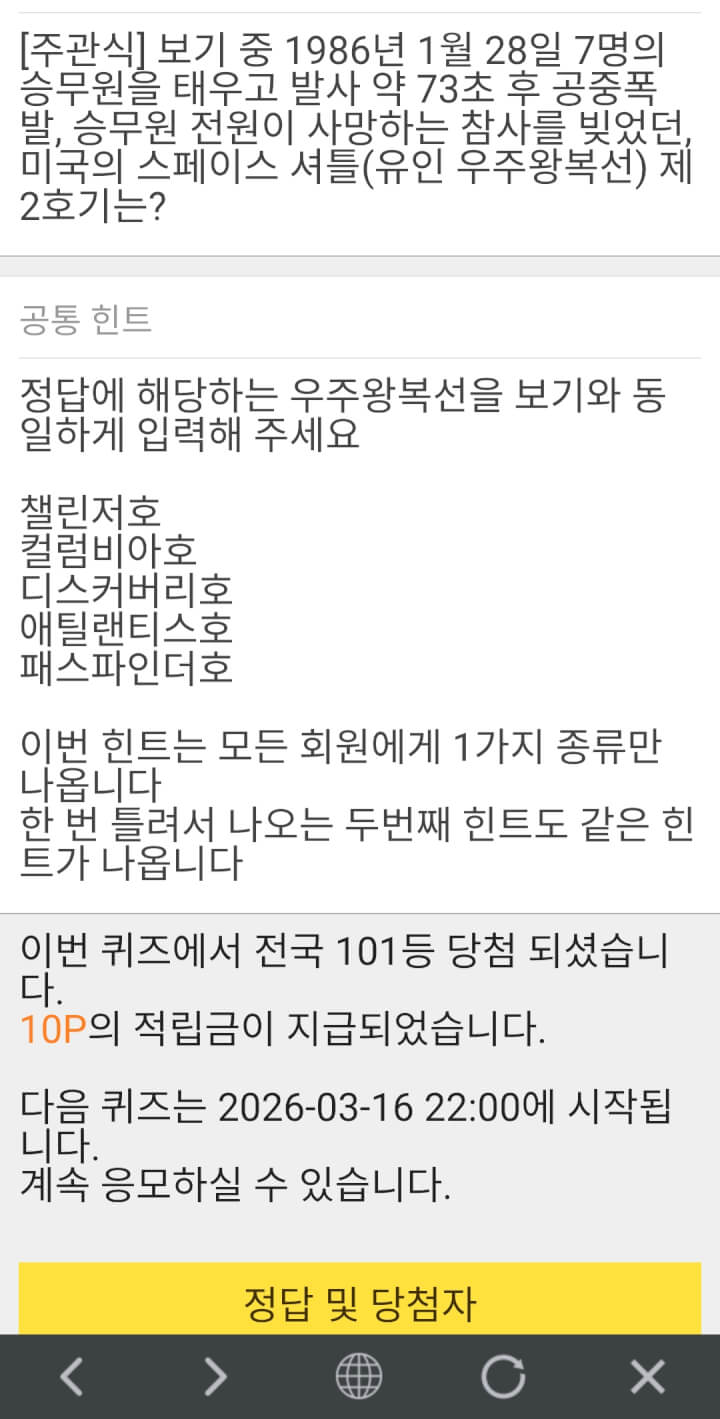Open in browser via the globe icon
The image size is (720, 1419).
point(359,1377)
